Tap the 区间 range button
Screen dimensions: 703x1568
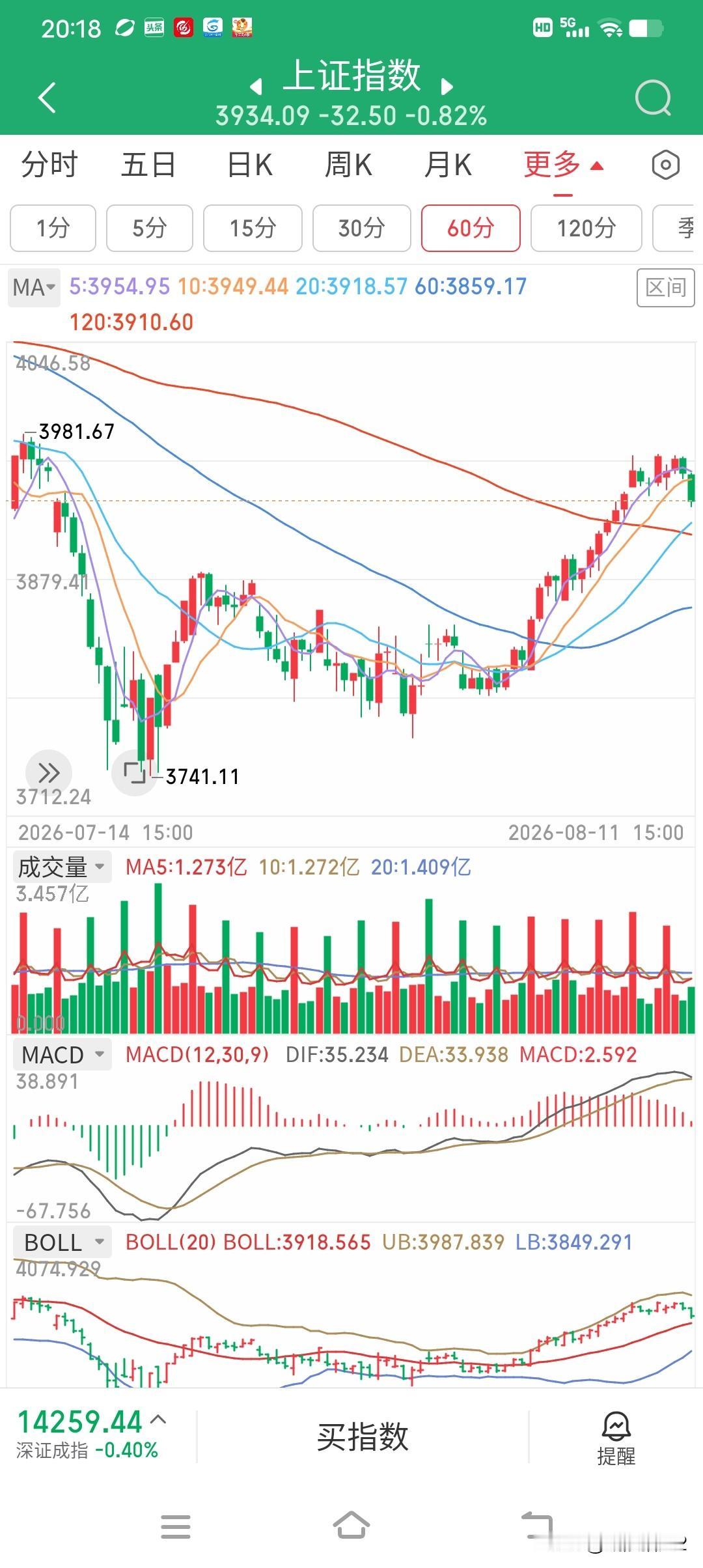tap(665, 287)
